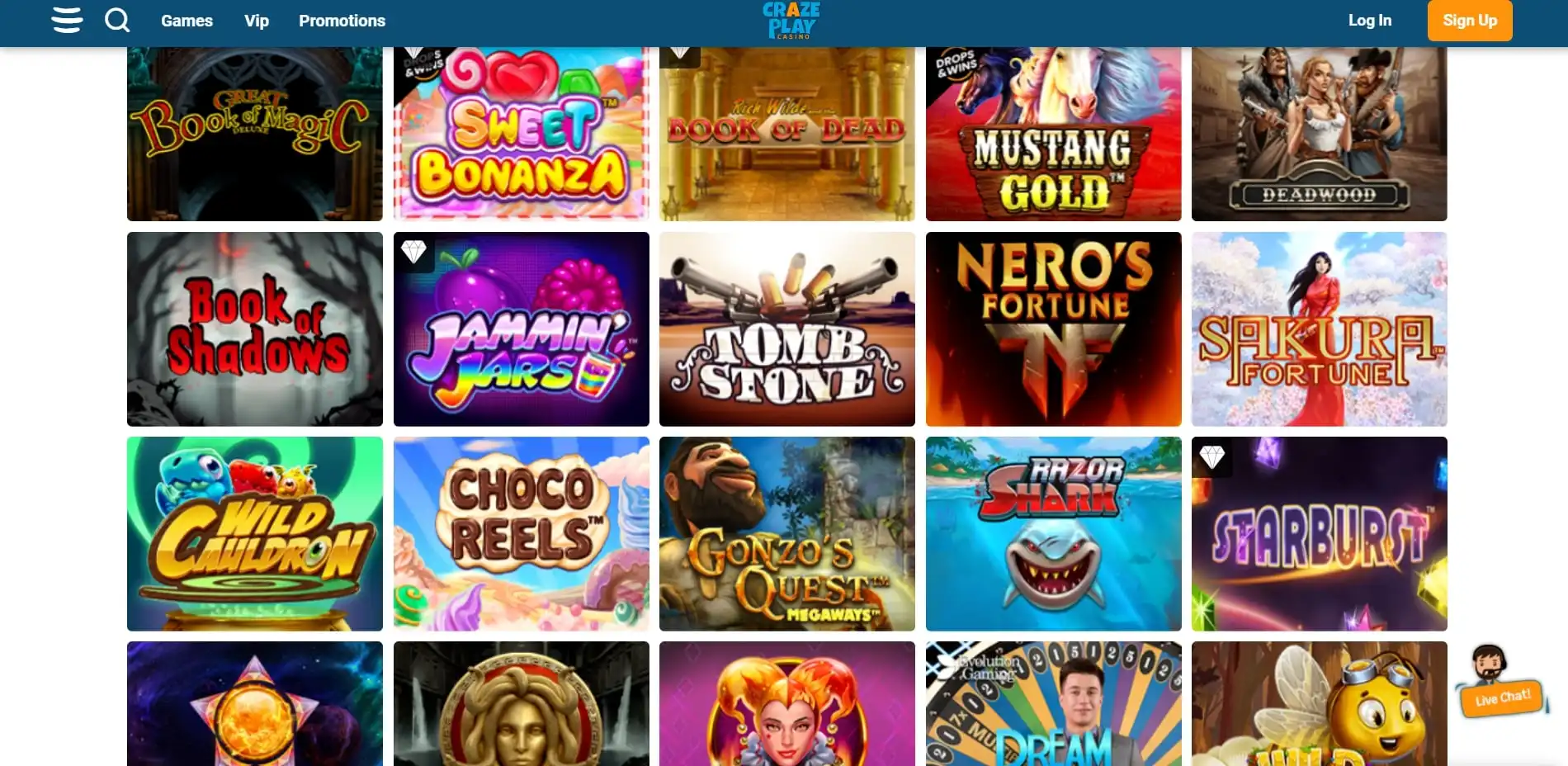
Task: Choose Sakura Fortune game
Action: pos(1319,329)
